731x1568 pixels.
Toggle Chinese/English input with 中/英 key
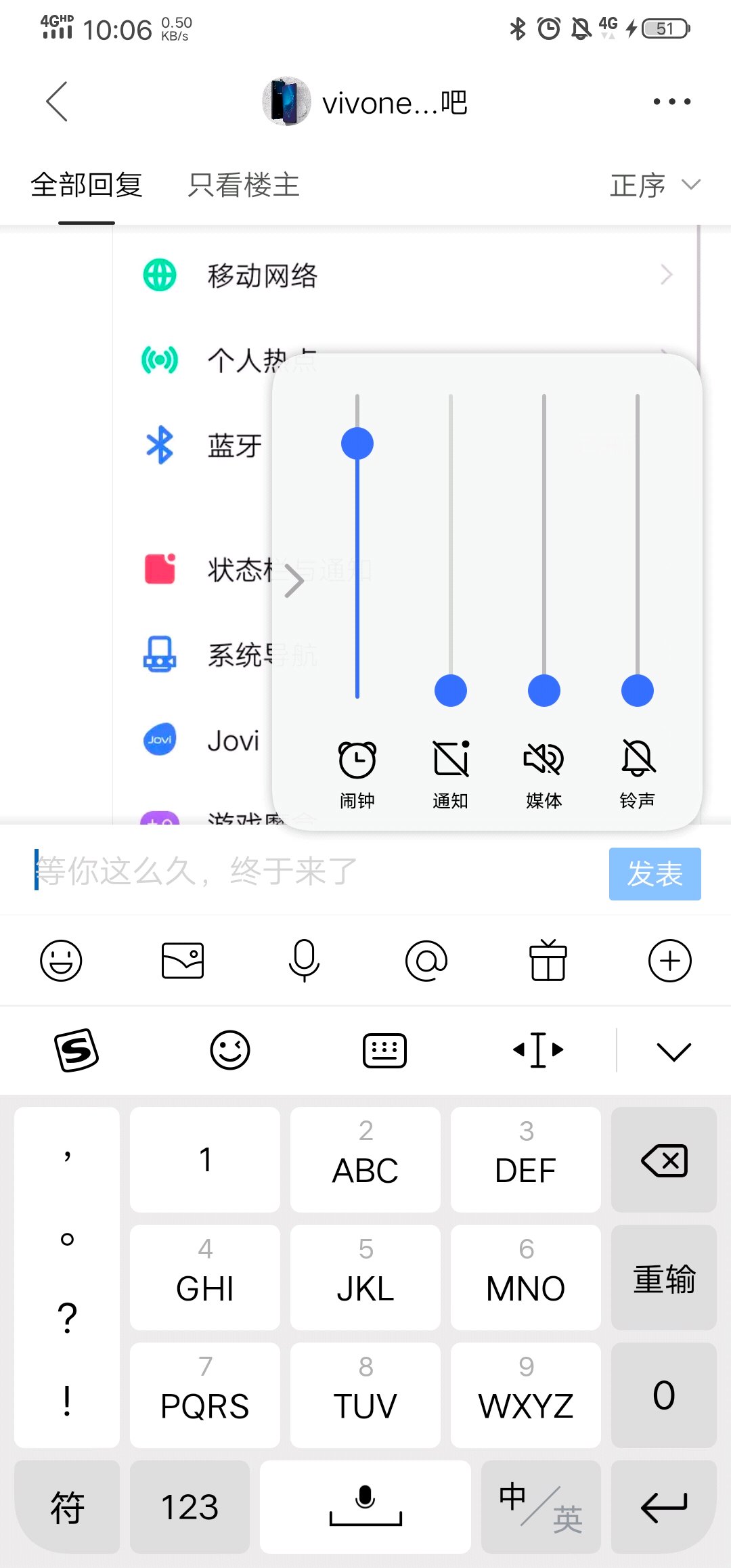(x=541, y=1507)
